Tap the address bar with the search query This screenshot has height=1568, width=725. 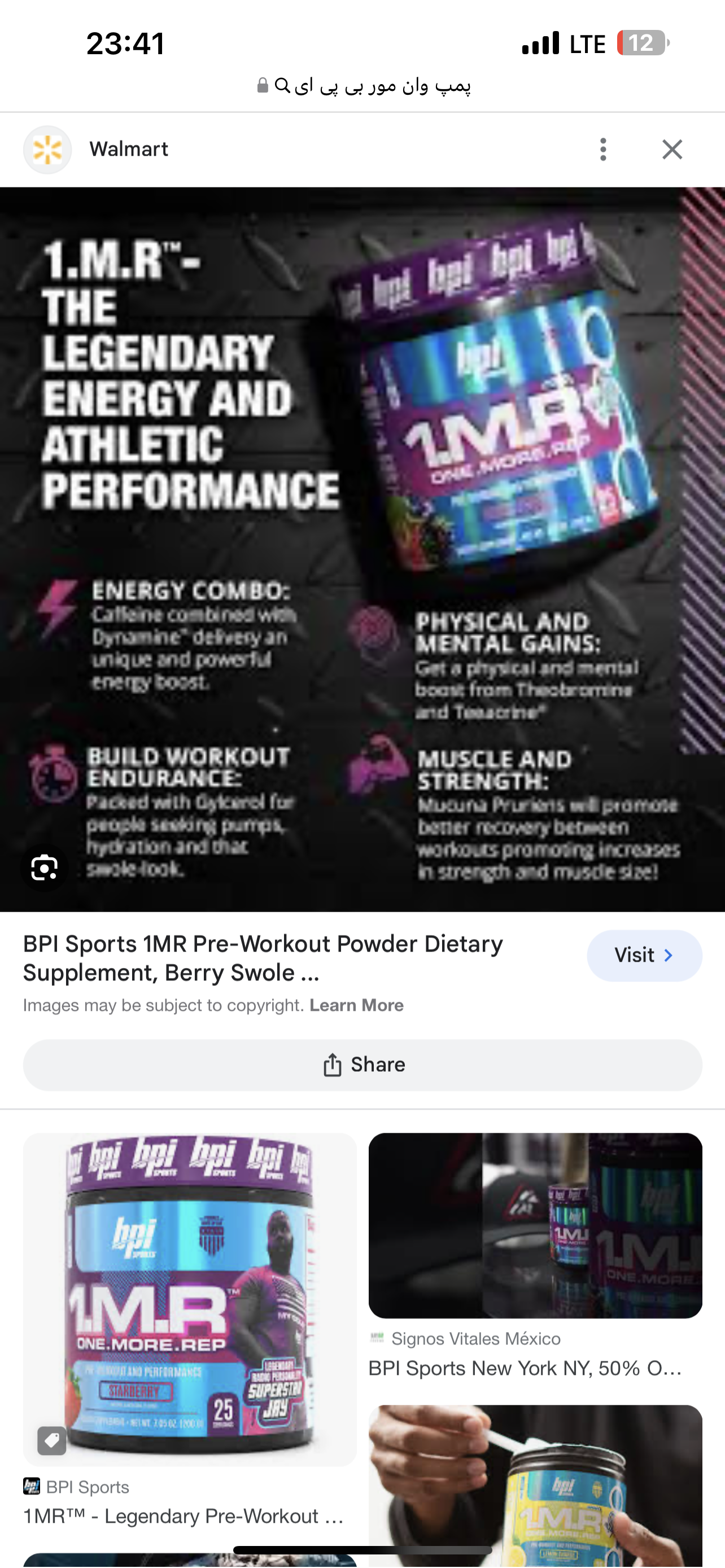click(363, 86)
